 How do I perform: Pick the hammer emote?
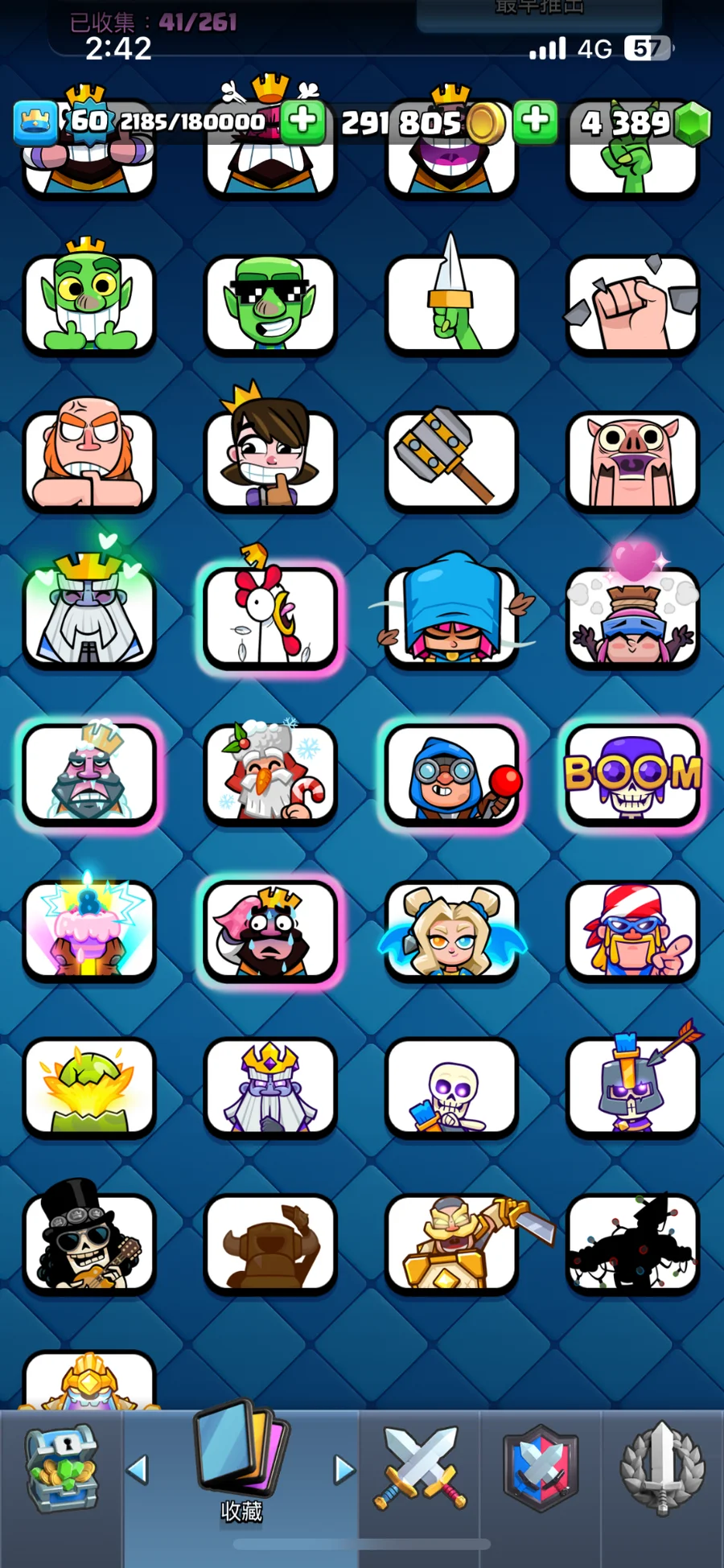click(x=450, y=461)
